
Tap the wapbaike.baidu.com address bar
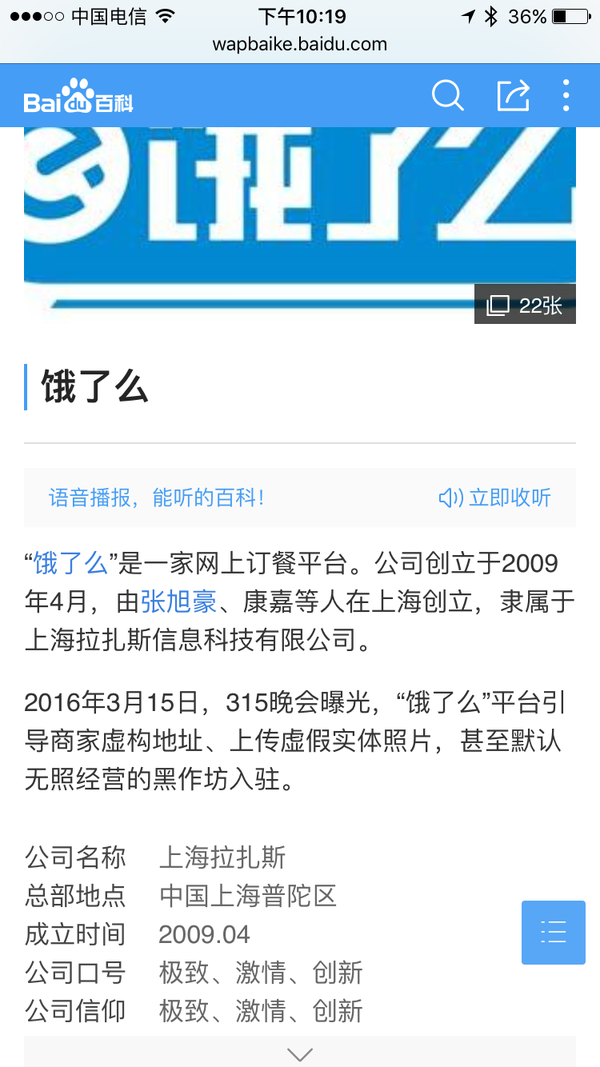pyautogui.click(x=300, y=45)
